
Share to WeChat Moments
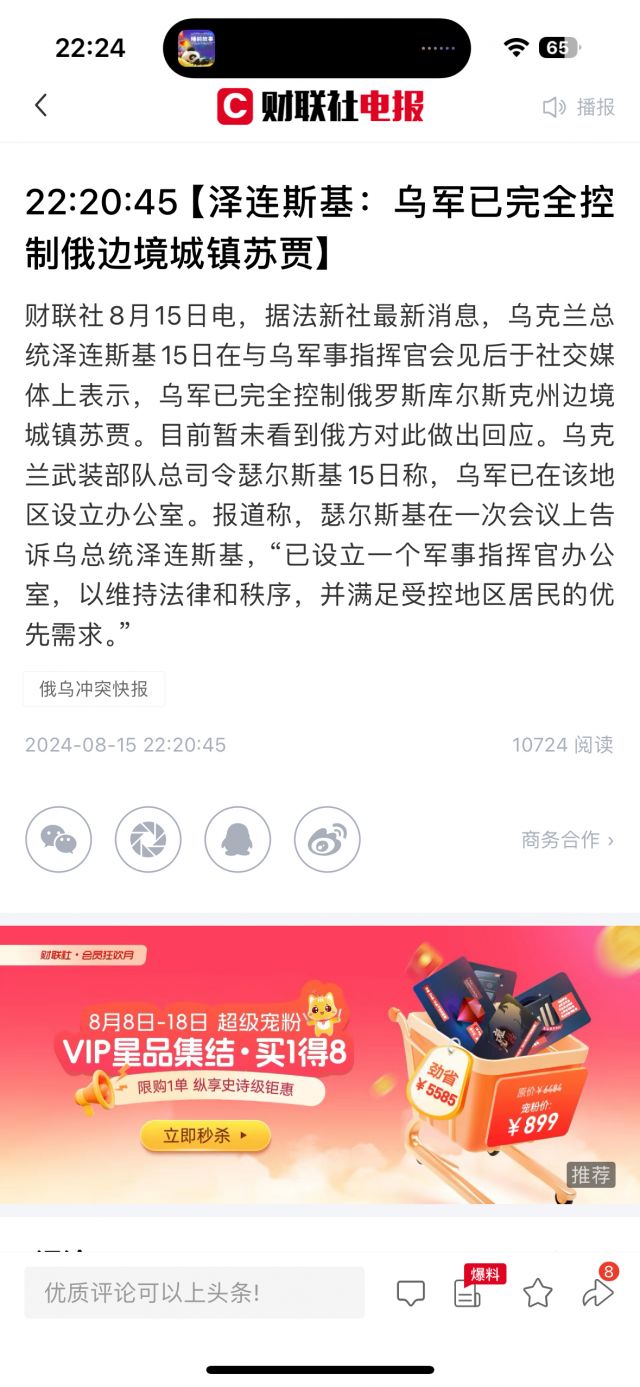pyautogui.click(x=148, y=840)
